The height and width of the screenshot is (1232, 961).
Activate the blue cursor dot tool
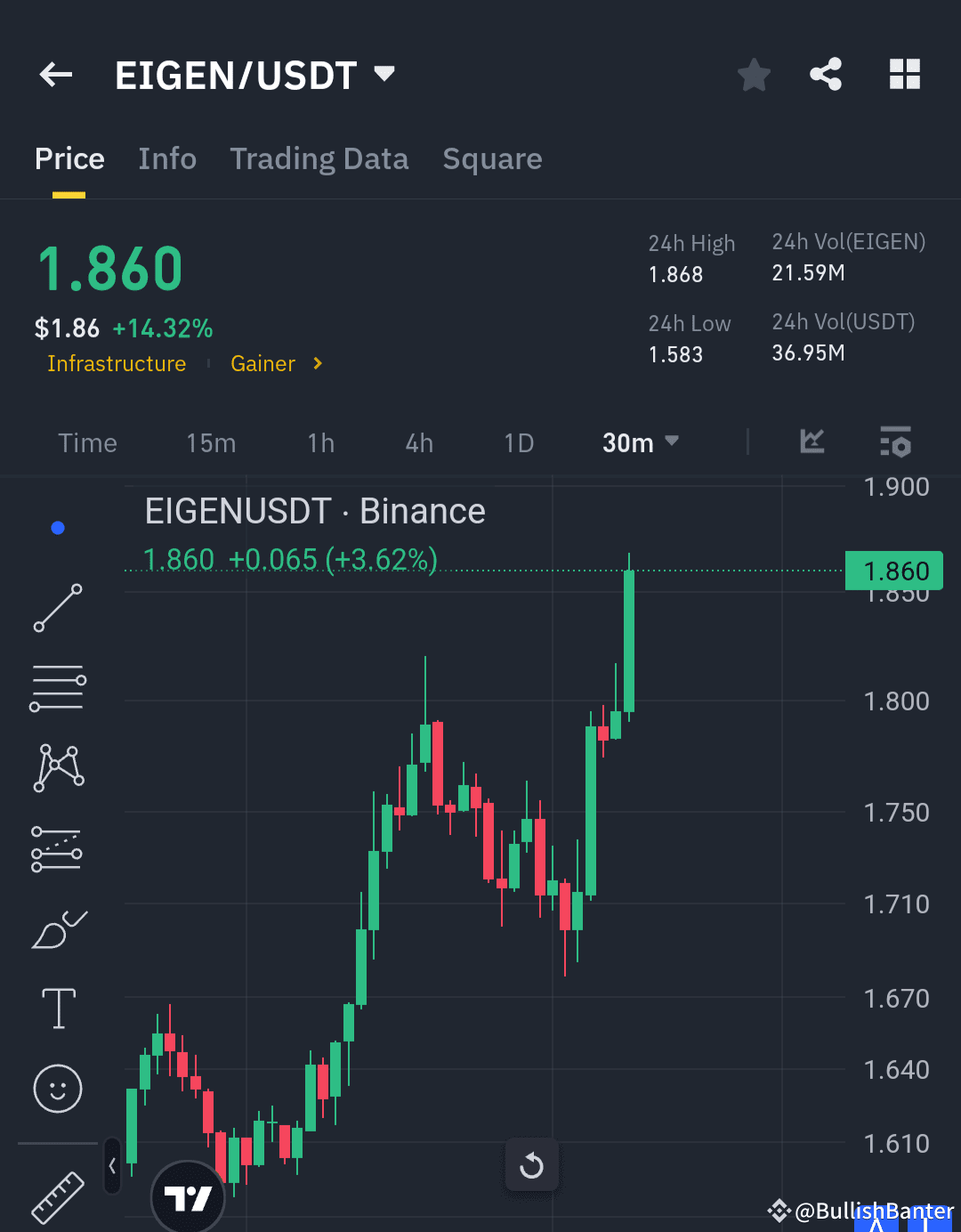57,527
